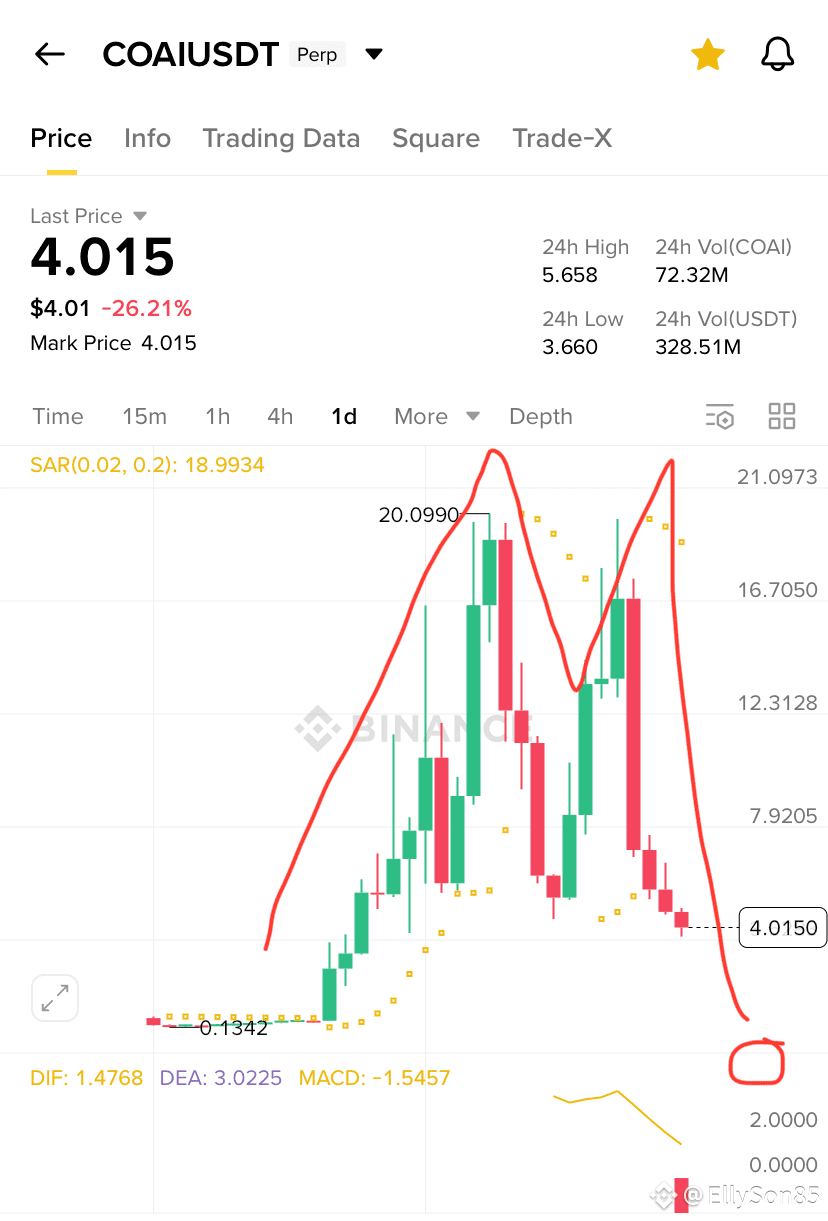Enable the 15m candle interval
This screenshot has width=828, height=1221.
[144, 416]
